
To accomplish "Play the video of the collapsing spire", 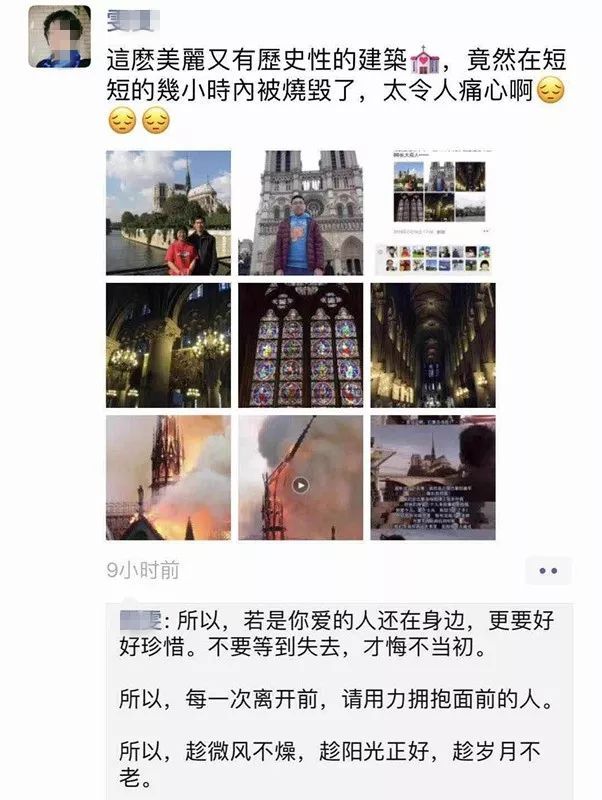I will [300, 484].
